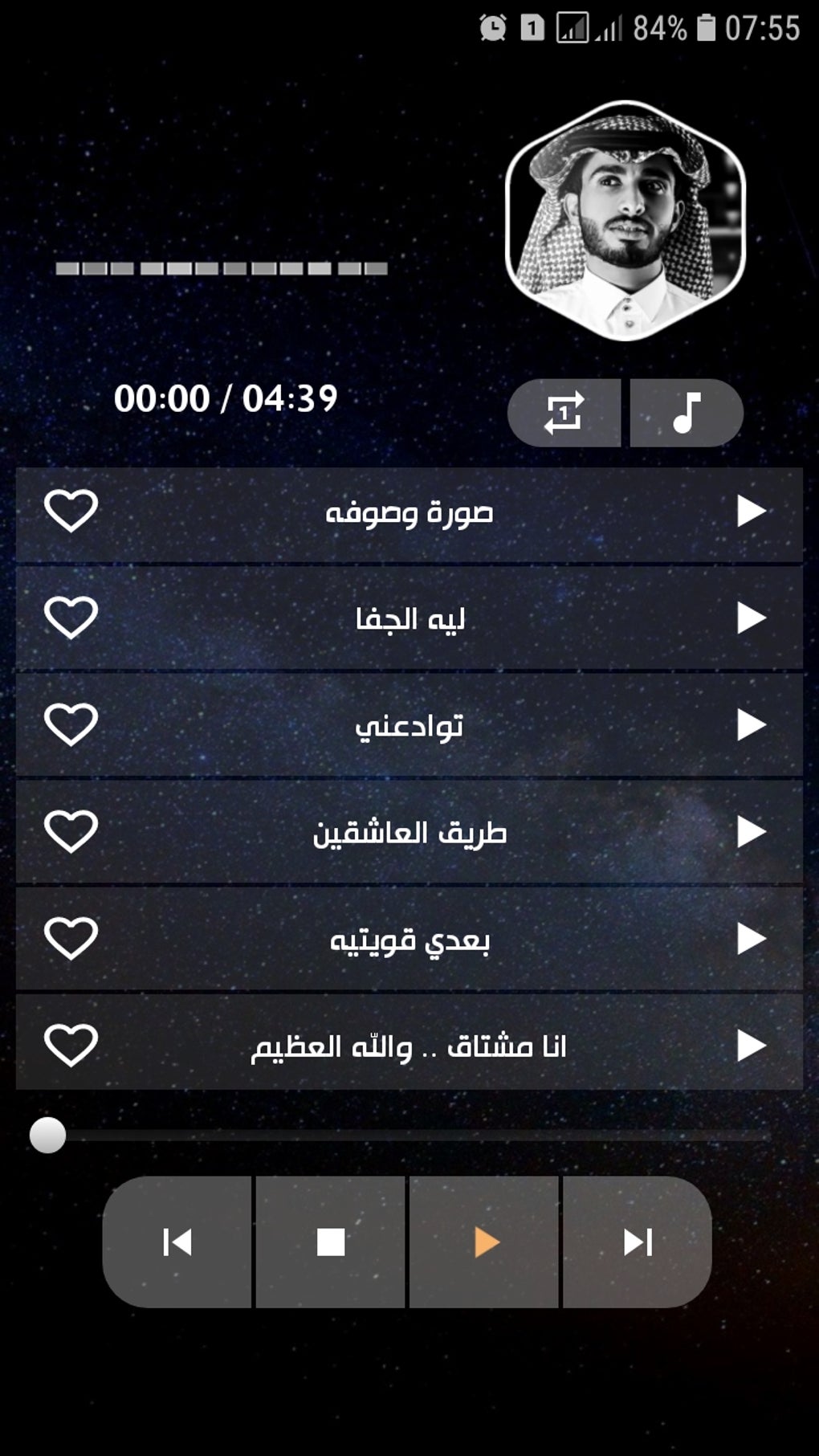Like the song توادعني
The image size is (819, 1456).
coord(71,724)
